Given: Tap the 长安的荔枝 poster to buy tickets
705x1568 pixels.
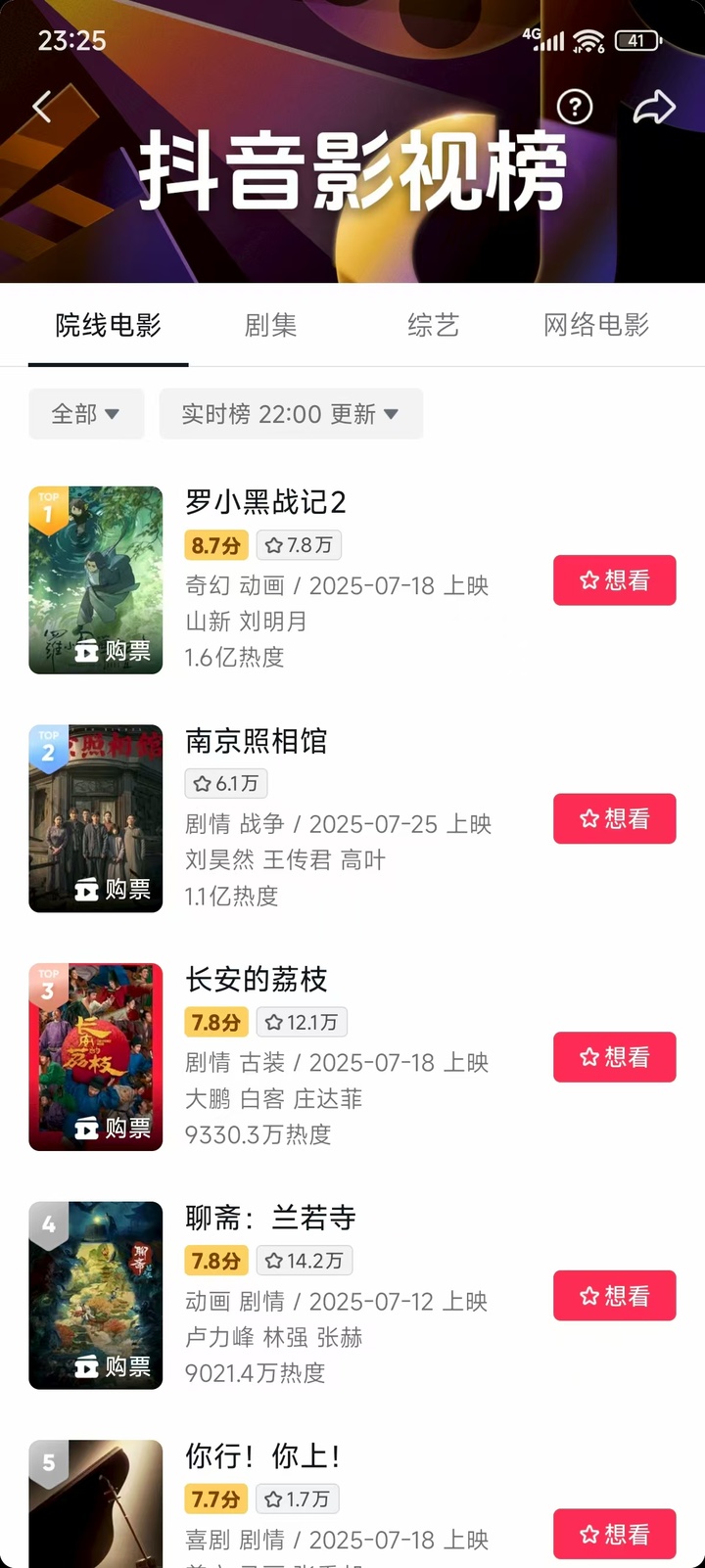Looking at the screenshot, I should [x=114, y=1128].
